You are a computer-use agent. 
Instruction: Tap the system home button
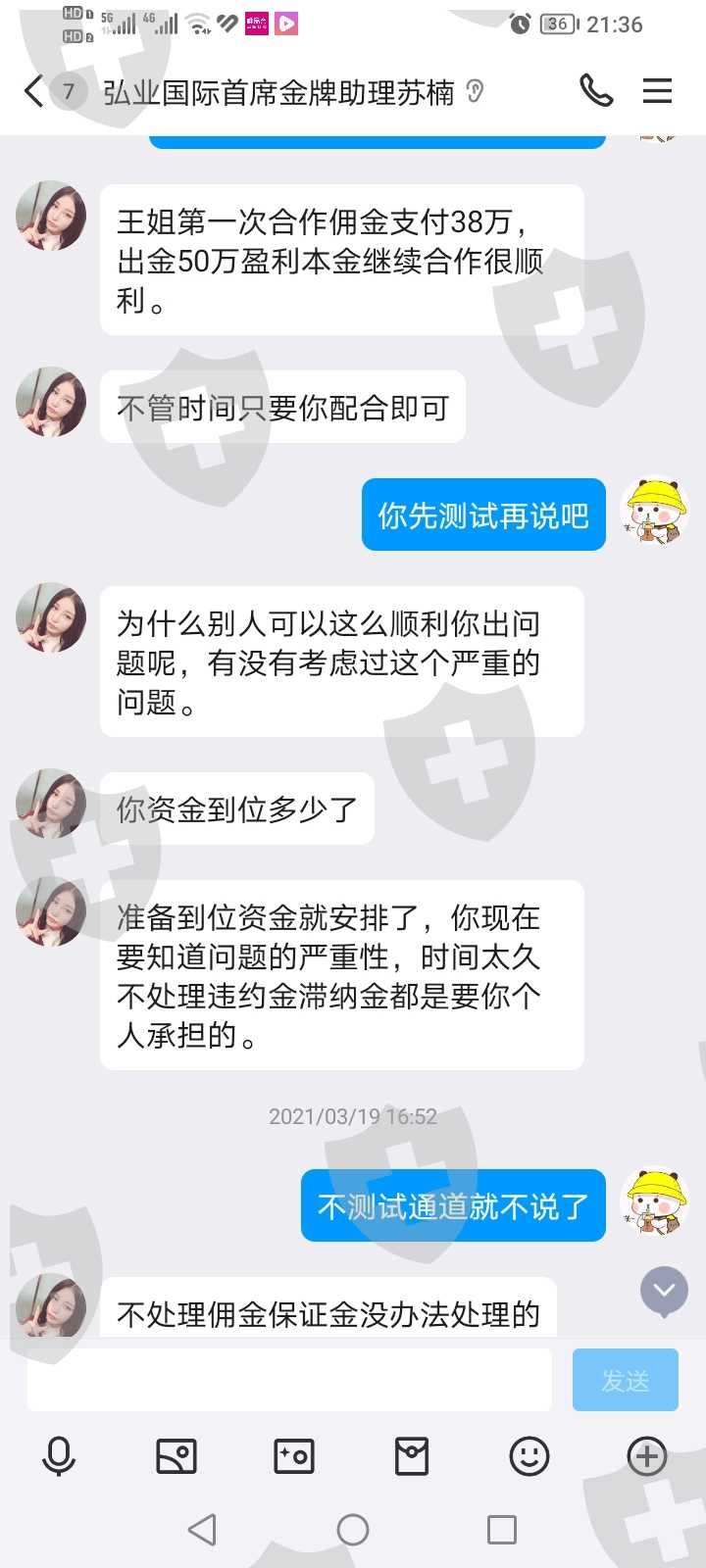click(x=353, y=1530)
